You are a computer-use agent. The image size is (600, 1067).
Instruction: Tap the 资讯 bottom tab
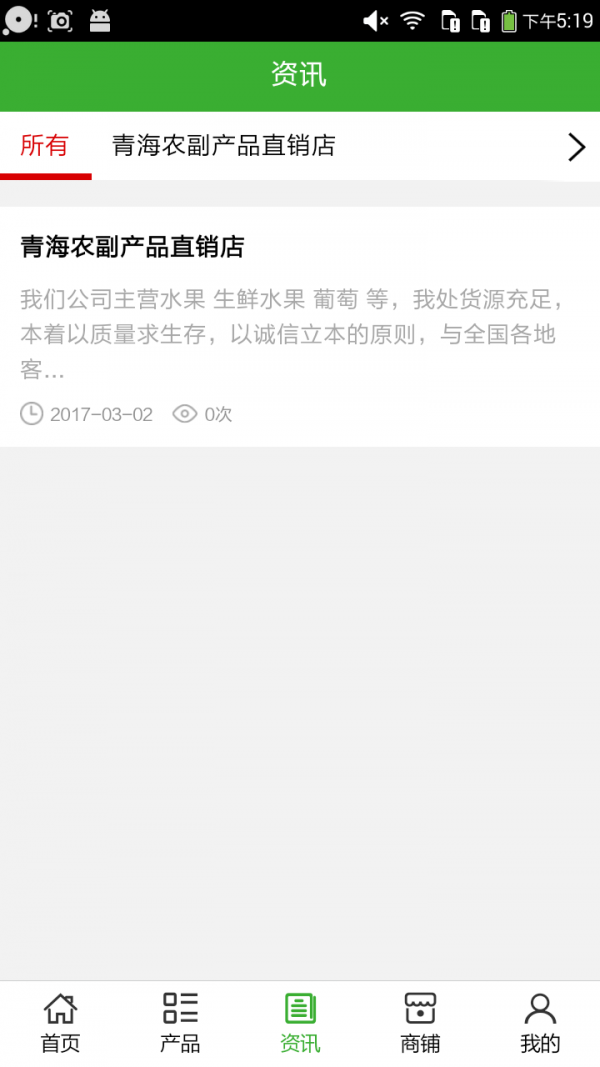(x=300, y=1023)
